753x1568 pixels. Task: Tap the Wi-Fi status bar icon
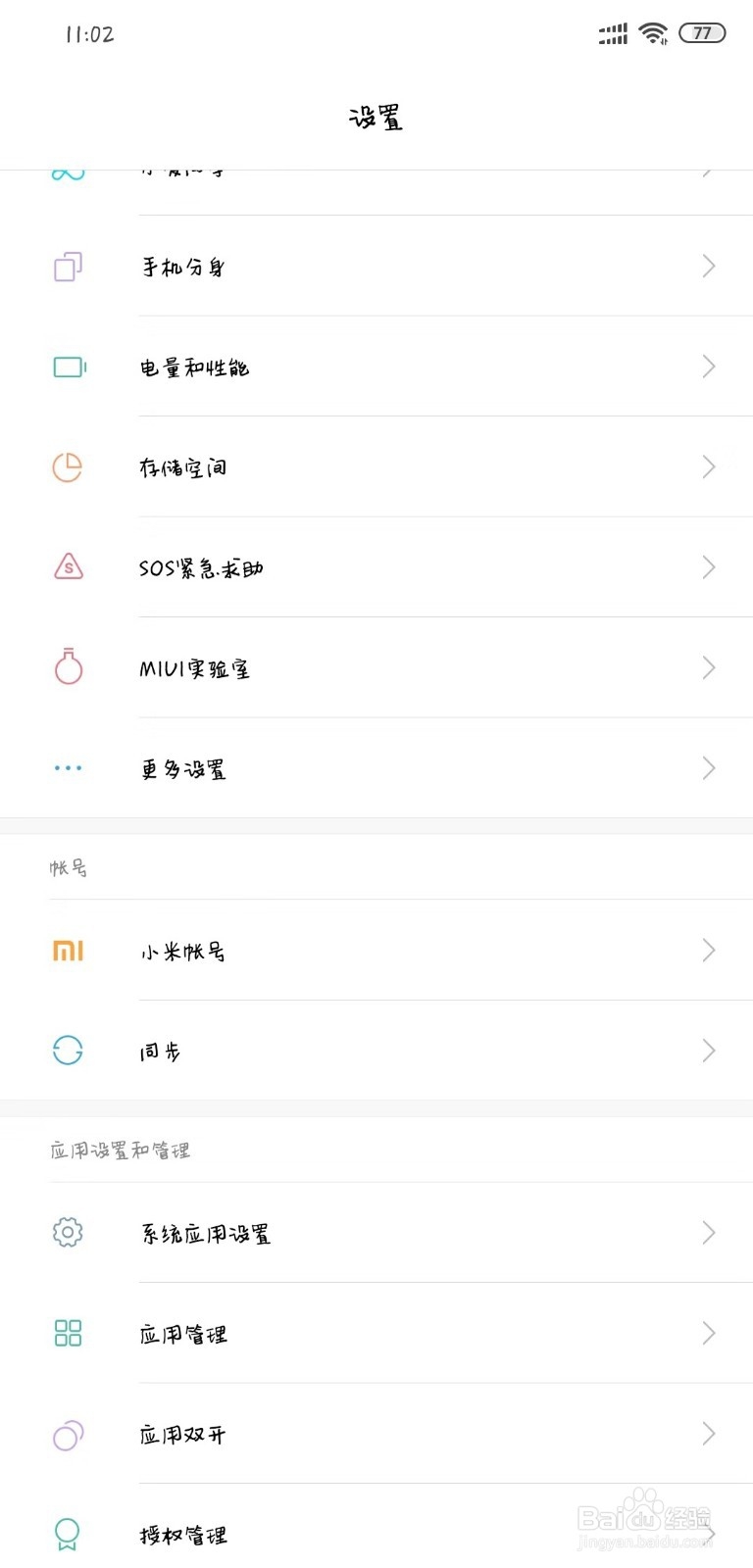(x=654, y=32)
